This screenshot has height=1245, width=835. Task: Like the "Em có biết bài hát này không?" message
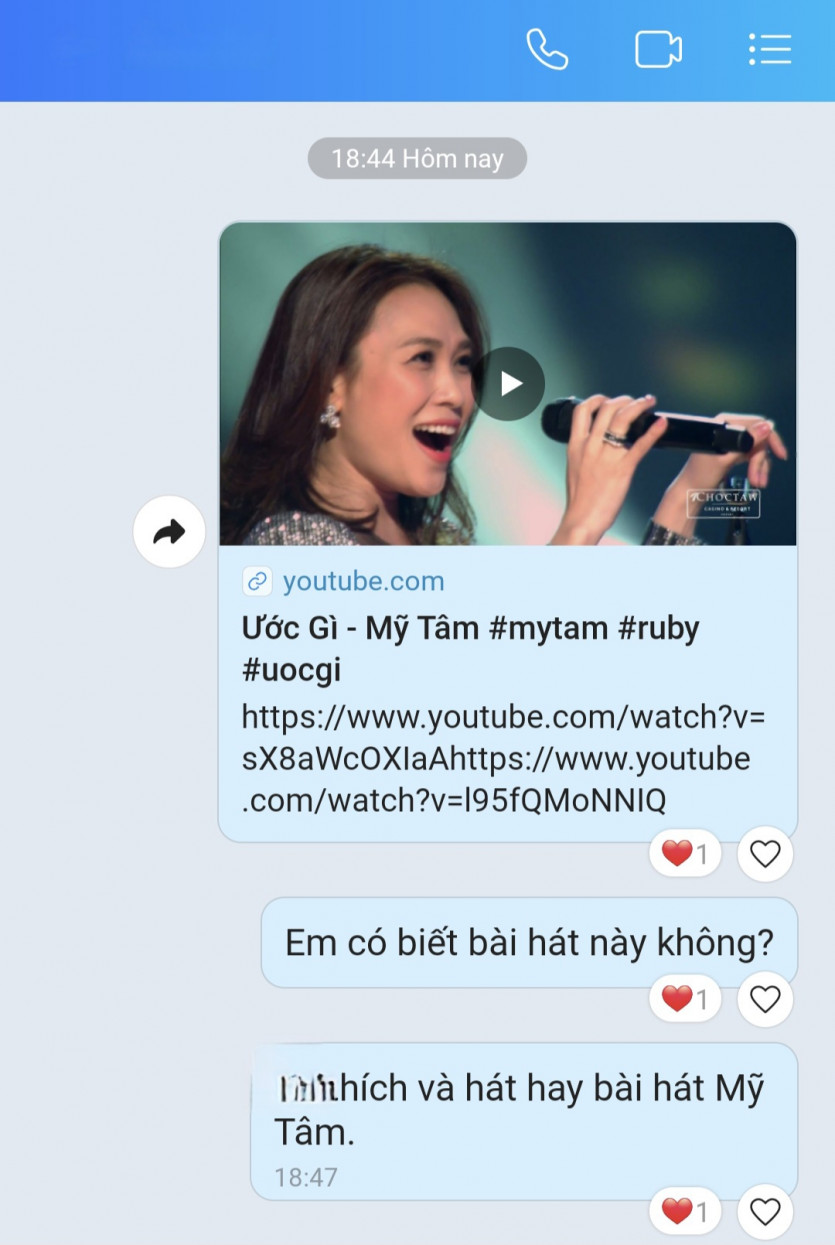pos(765,999)
